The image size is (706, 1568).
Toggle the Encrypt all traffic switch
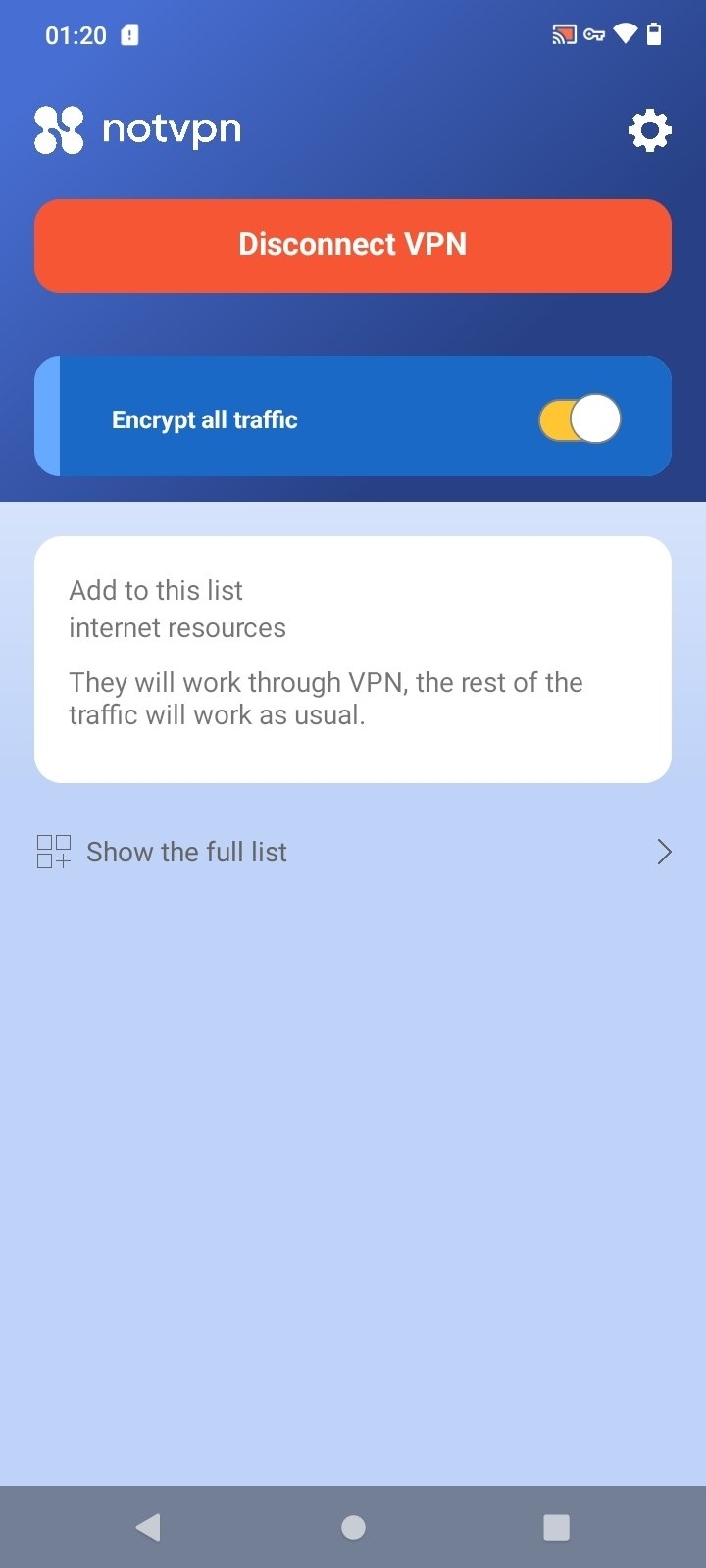click(x=580, y=419)
